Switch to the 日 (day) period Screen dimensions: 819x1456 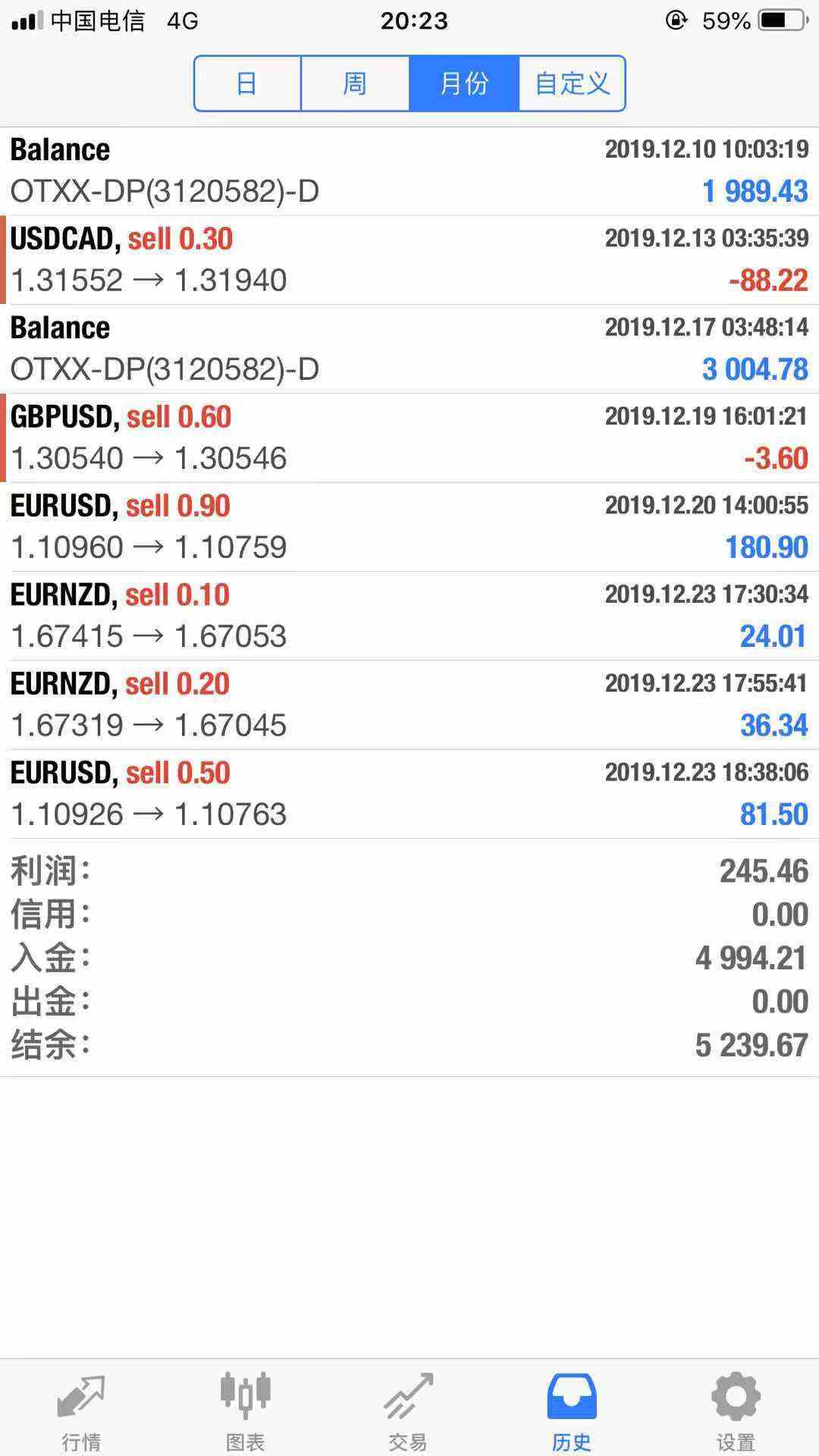(x=247, y=83)
